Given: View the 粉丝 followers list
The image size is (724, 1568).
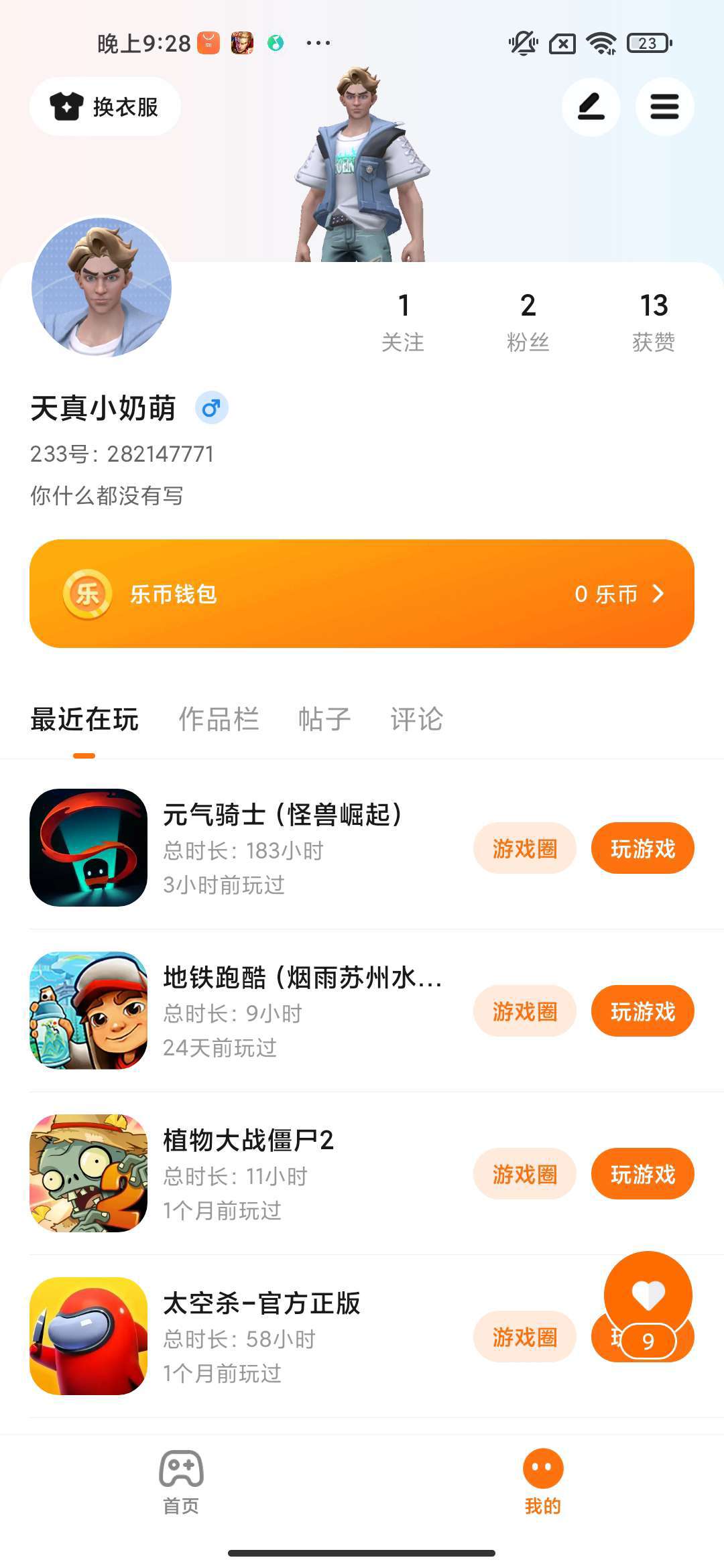Looking at the screenshot, I should click(x=528, y=322).
